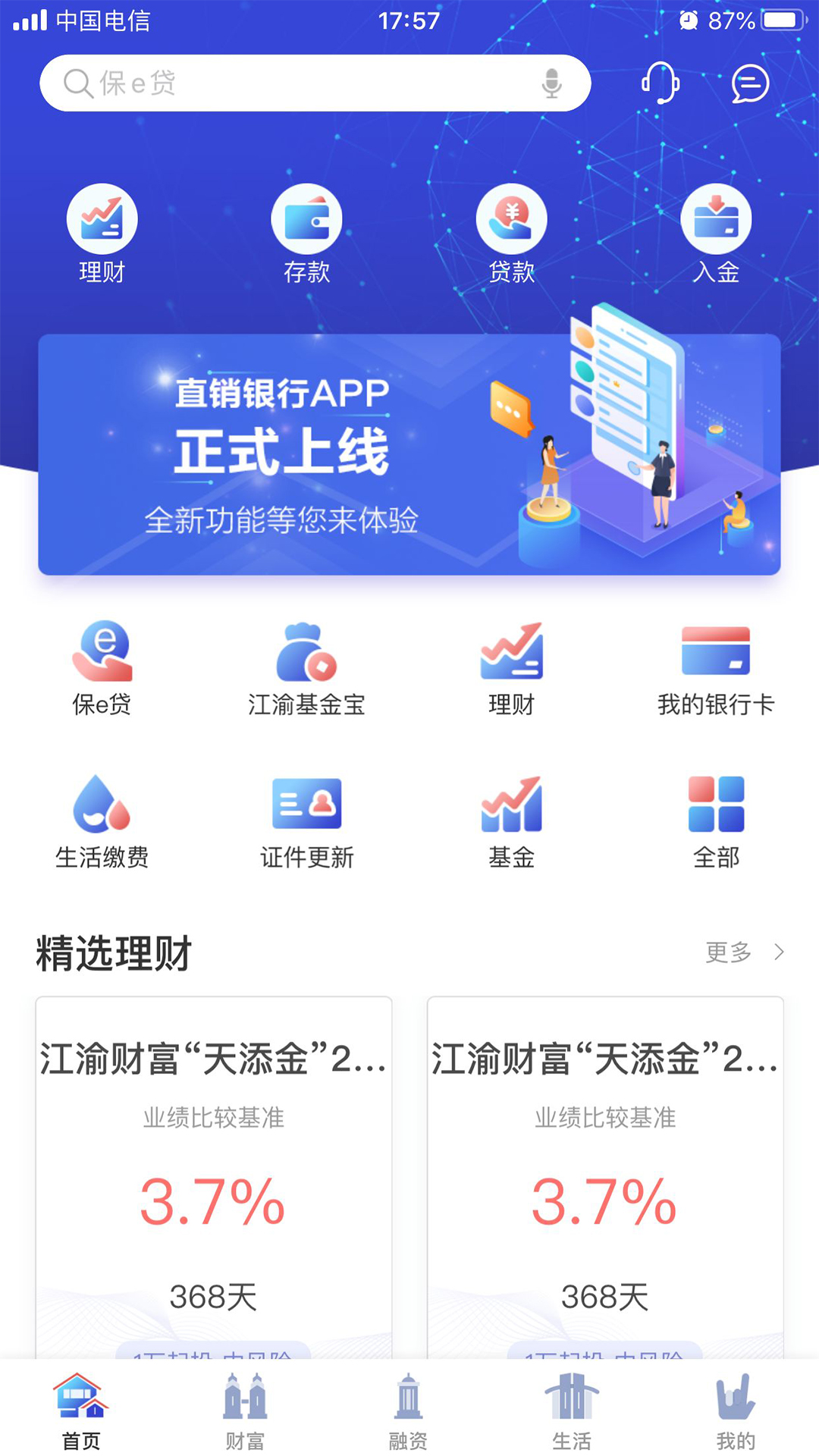
Task: Open 存款 deposits shortcut
Action: coord(307,234)
